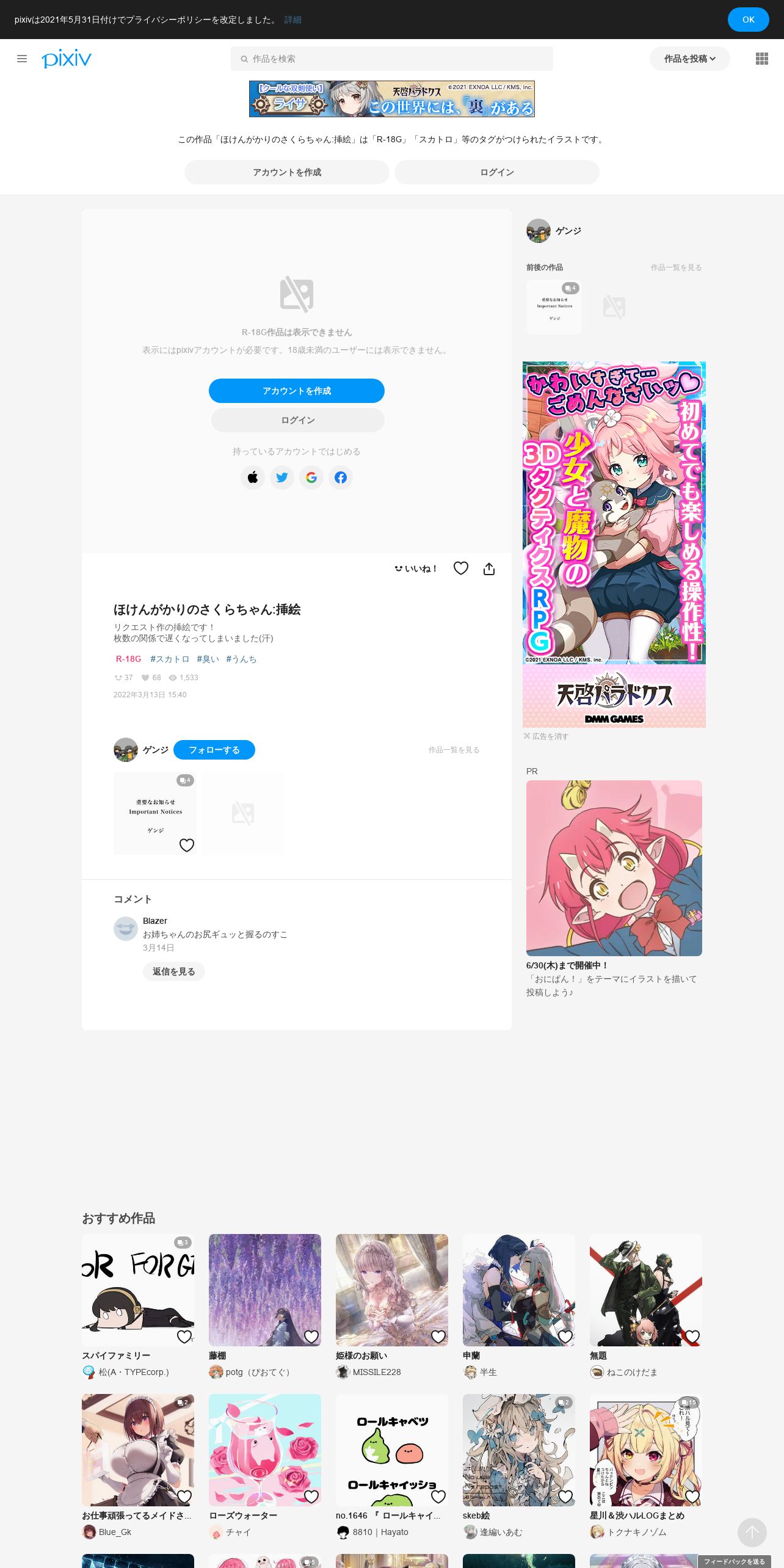
Task: Open the hamburger drawer menu
Action: pos(22,59)
